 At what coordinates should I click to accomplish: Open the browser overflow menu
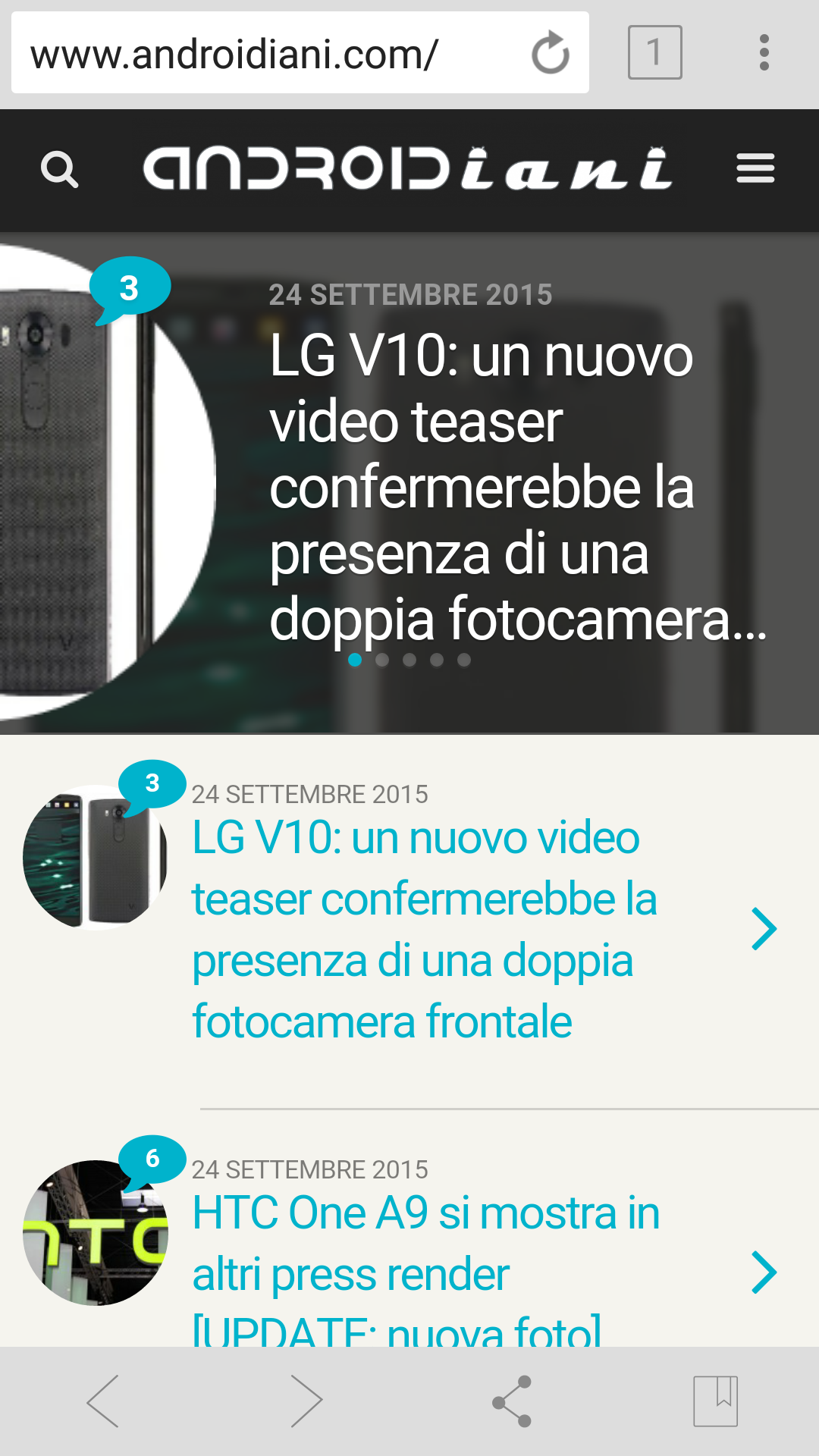coord(764,53)
